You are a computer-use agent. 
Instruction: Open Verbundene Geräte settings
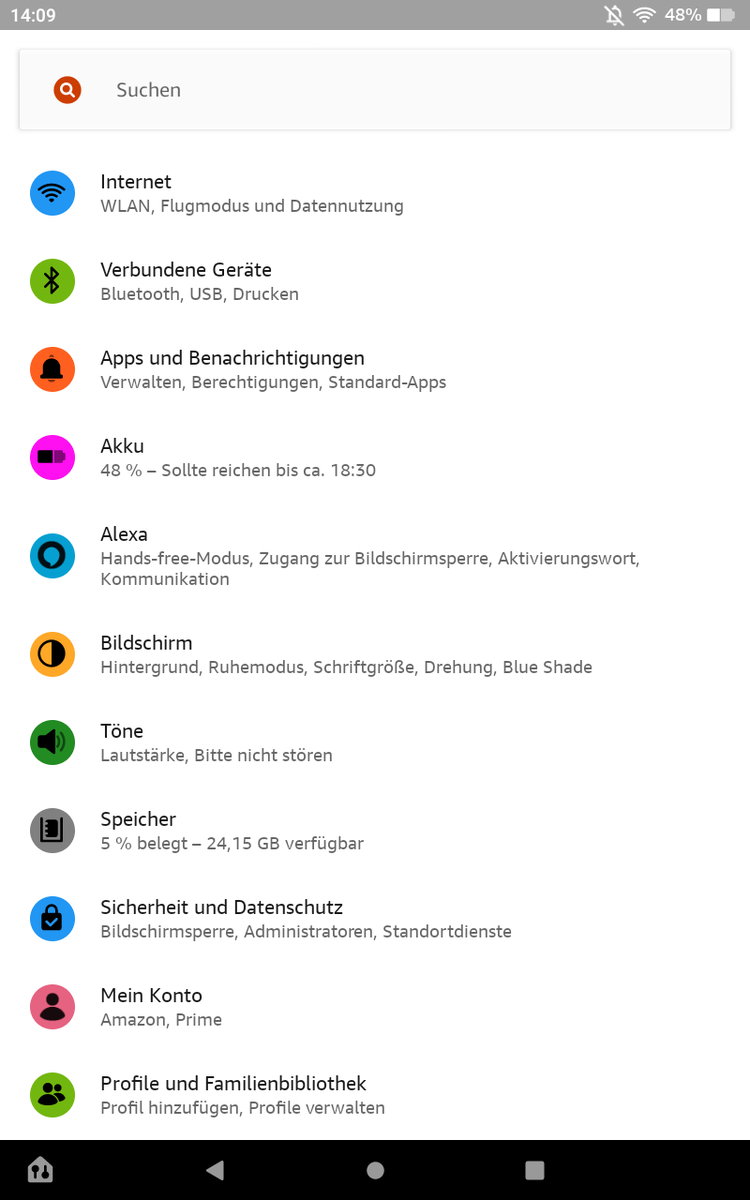[x=375, y=282]
